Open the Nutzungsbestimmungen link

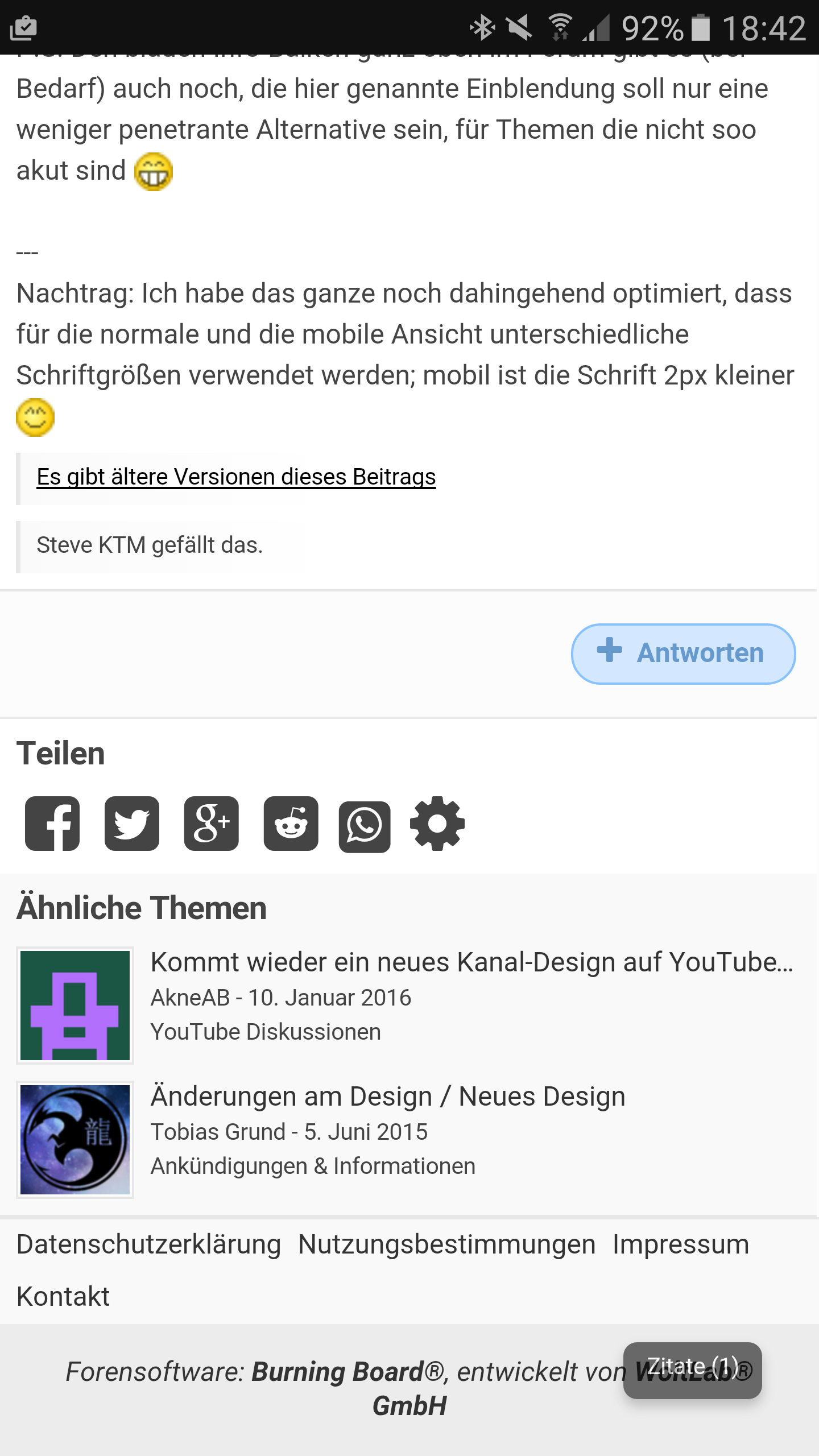(446, 1244)
